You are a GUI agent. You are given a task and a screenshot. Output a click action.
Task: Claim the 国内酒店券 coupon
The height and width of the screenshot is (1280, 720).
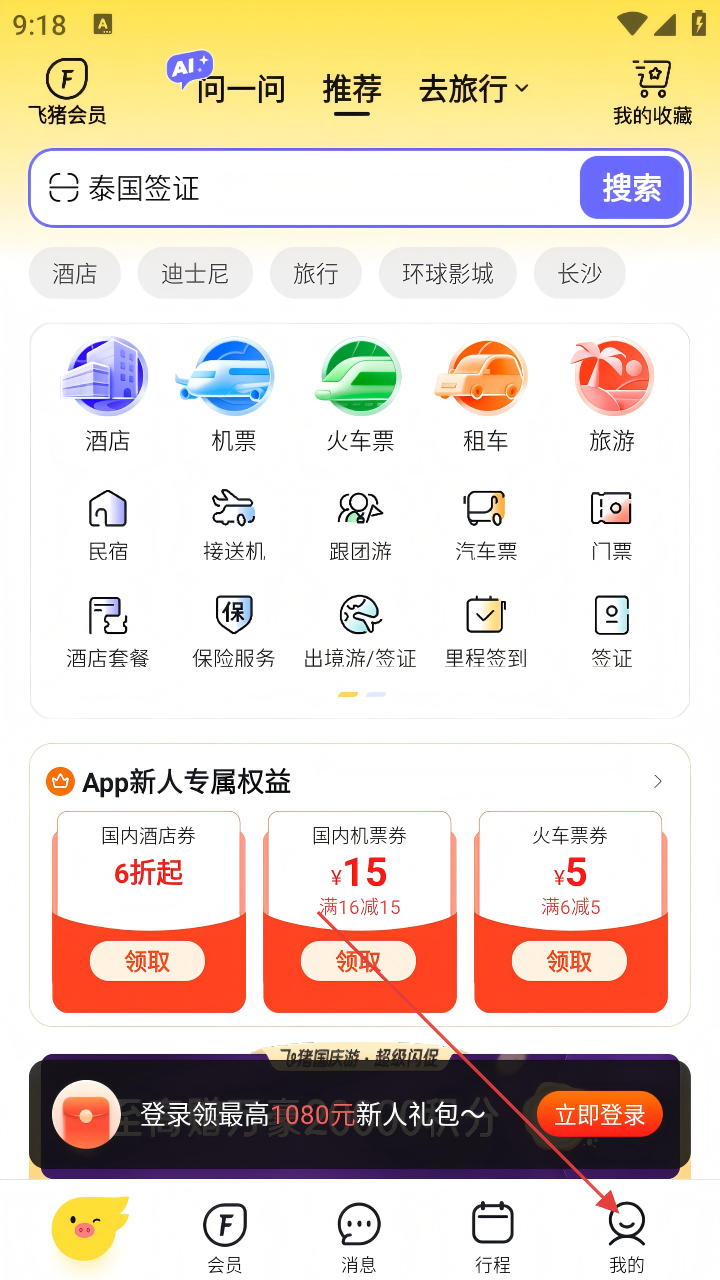tap(147, 961)
